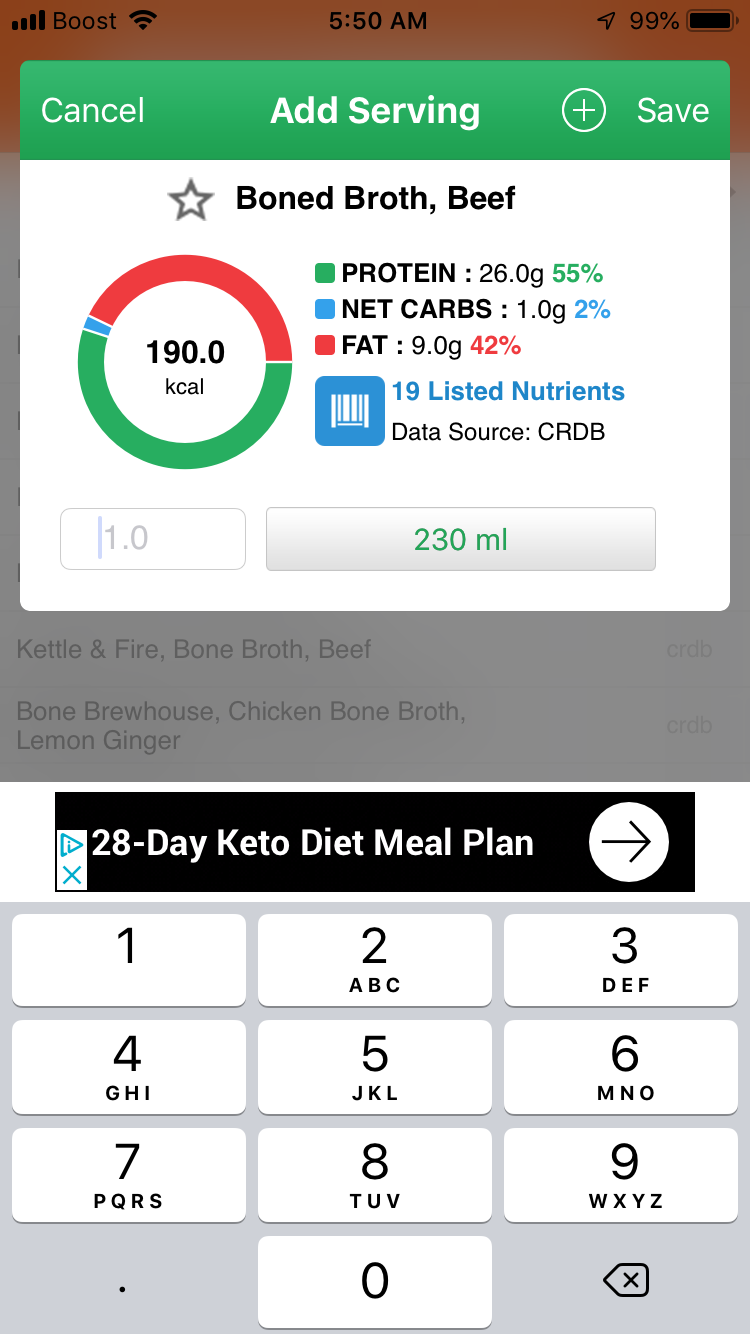Enter 0 on the keypad
750x1334 pixels.
[x=375, y=1281]
